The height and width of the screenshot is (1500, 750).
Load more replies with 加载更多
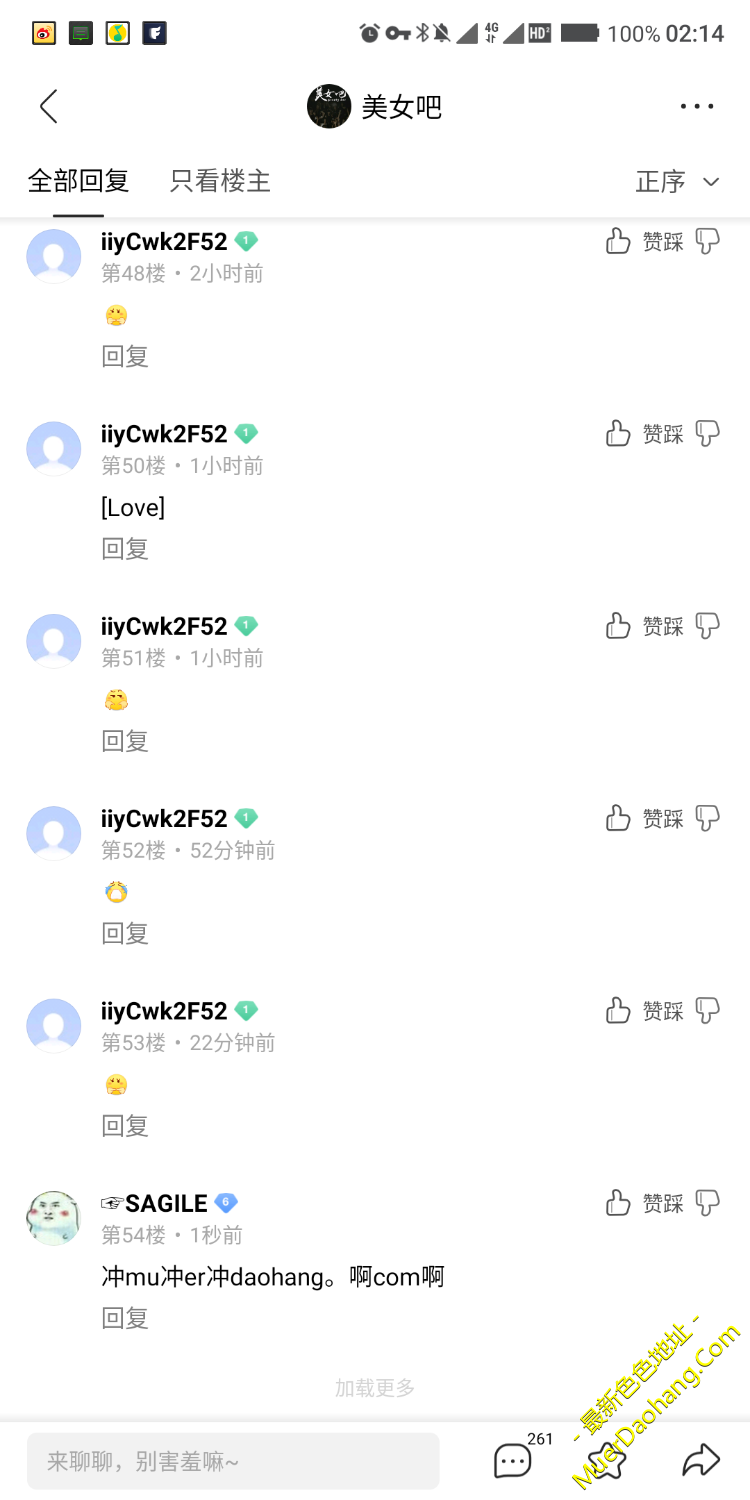coord(375,1388)
